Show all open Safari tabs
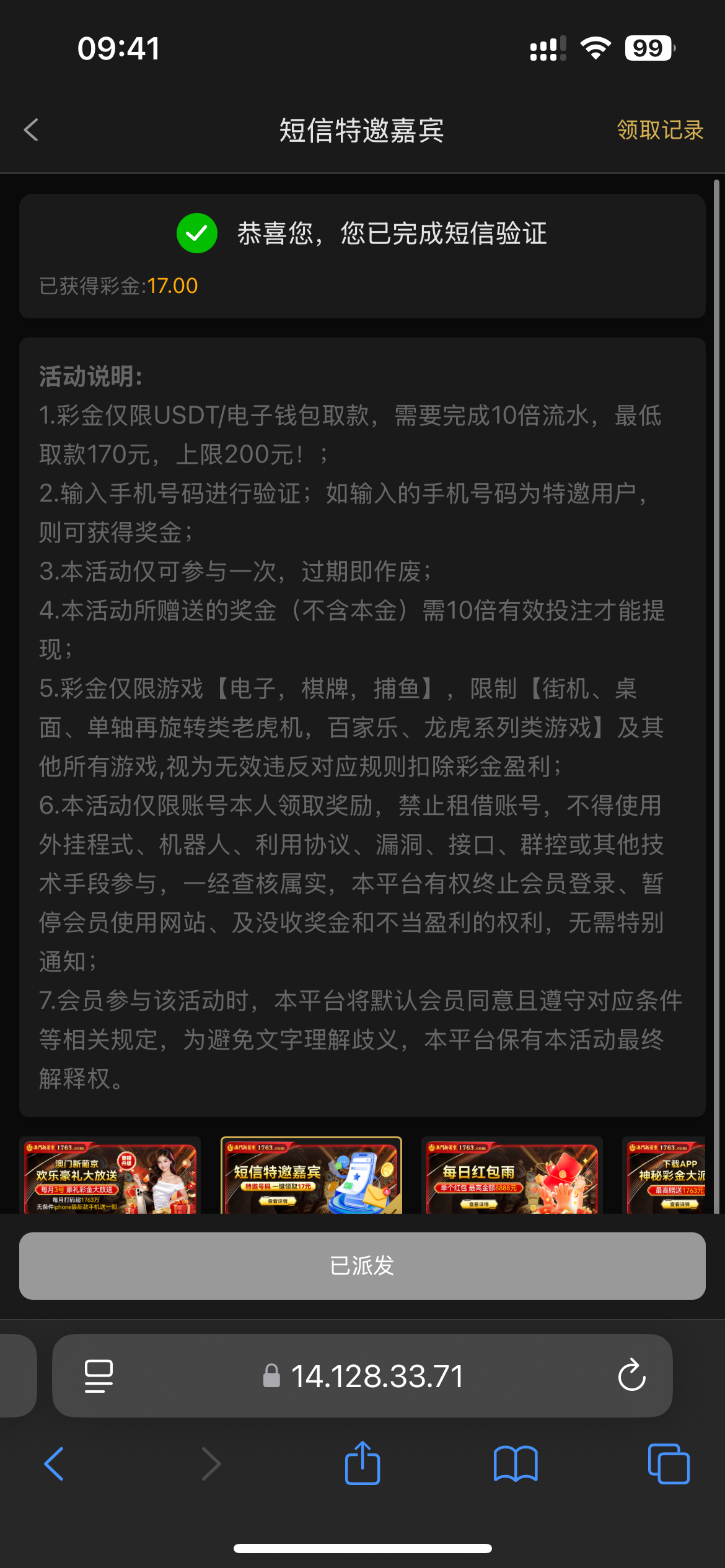 [669, 1464]
